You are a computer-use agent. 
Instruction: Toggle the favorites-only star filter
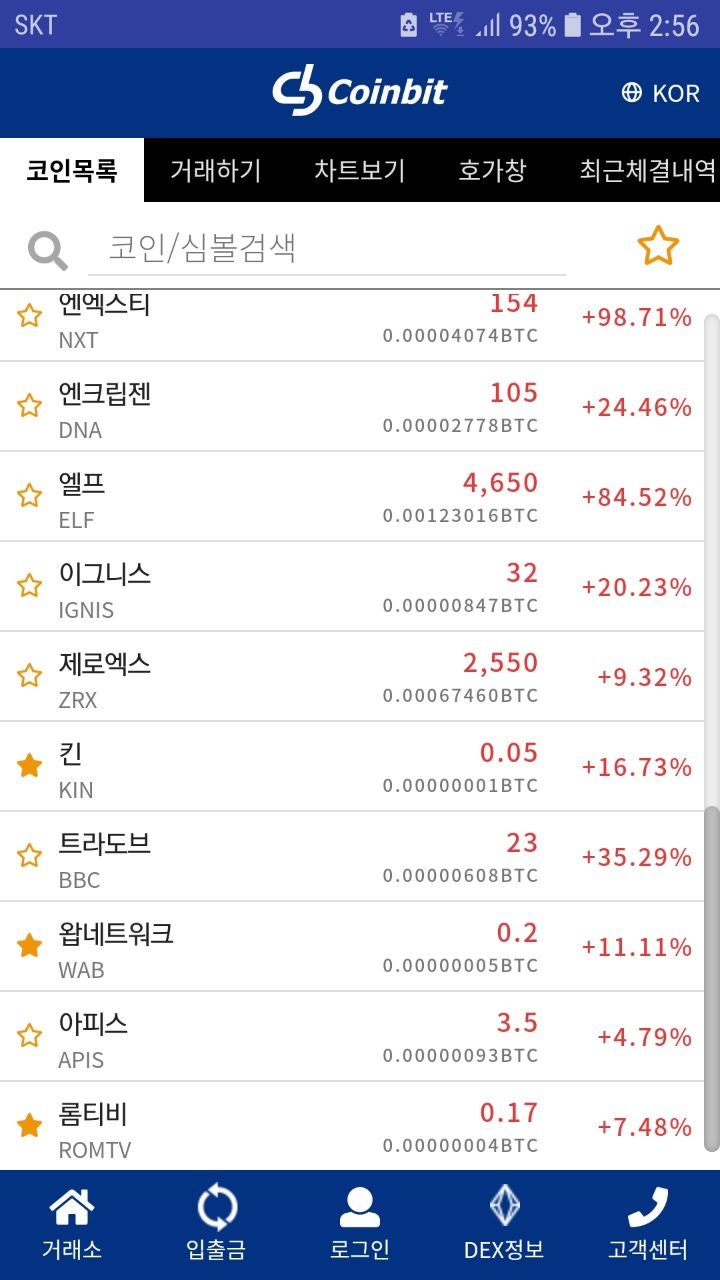658,243
